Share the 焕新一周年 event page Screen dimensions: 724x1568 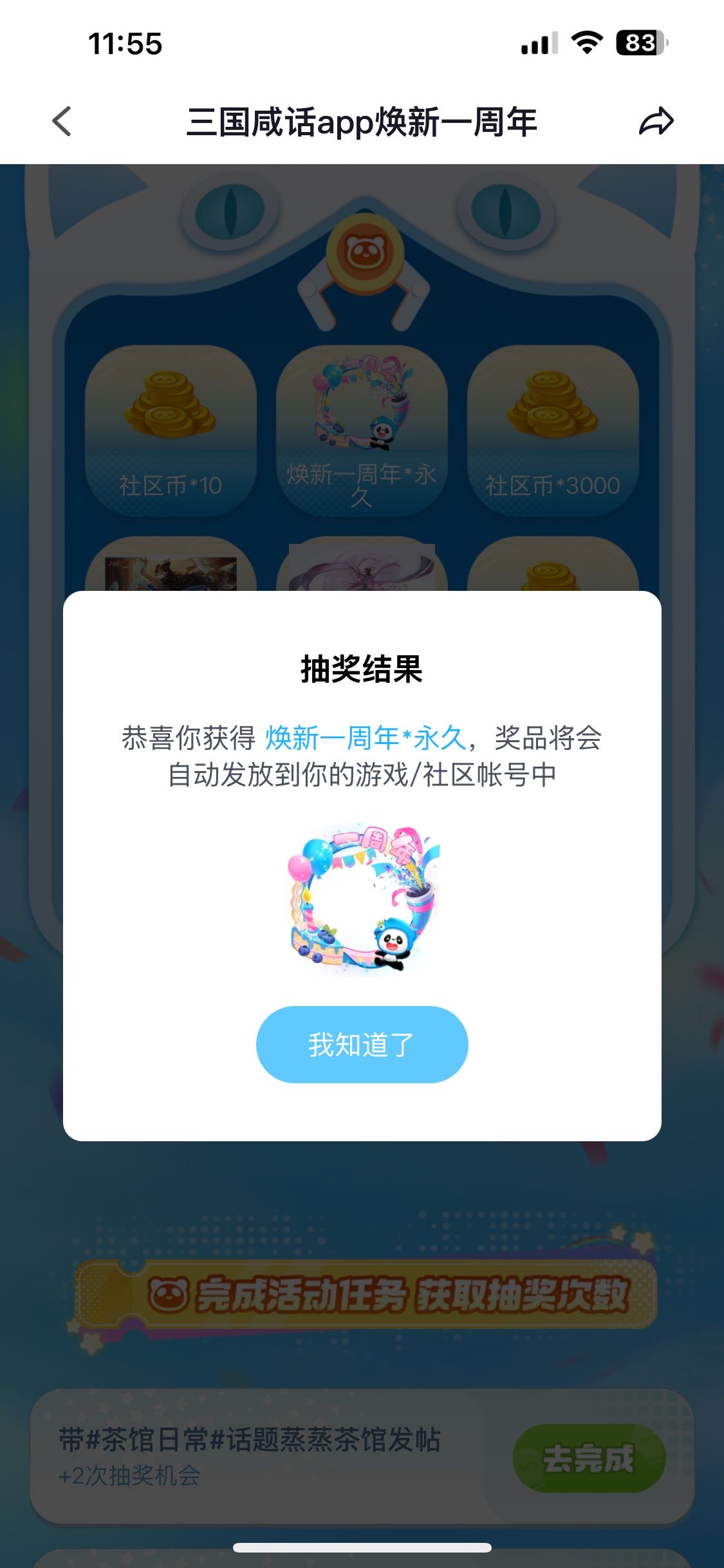(656, 121)
